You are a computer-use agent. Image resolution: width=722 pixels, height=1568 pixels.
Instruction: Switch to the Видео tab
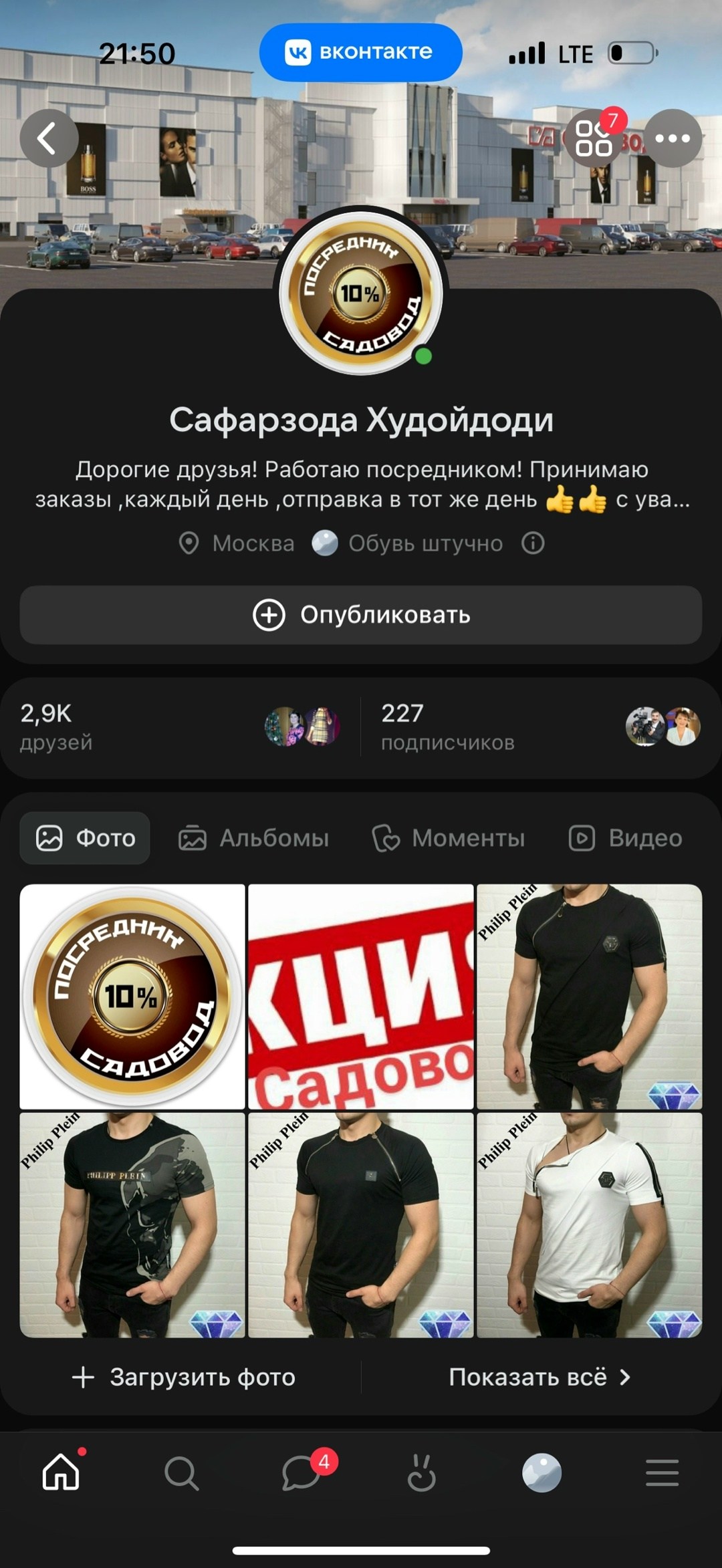coord(626,837)
